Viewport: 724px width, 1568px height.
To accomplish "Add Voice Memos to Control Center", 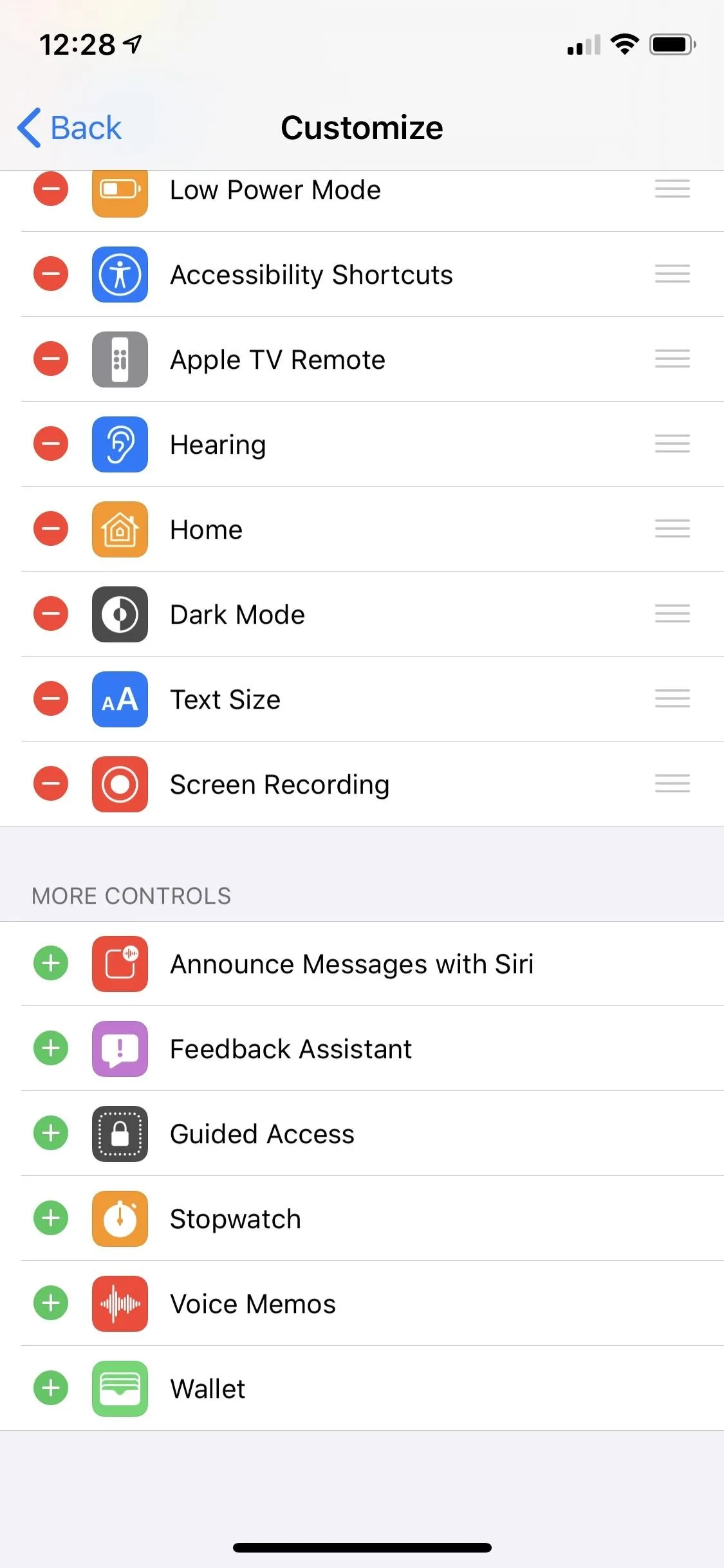I will click(51, 1303).
